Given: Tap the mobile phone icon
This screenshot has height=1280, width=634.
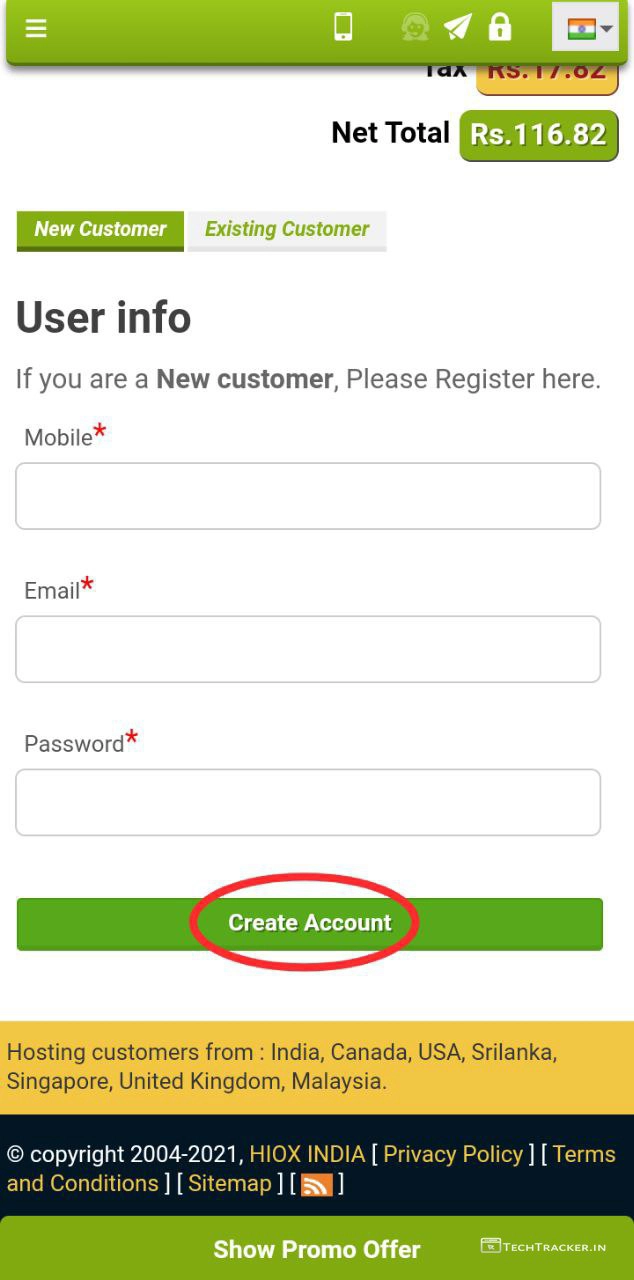Looking at the screenshot, I should click(343, 27).
